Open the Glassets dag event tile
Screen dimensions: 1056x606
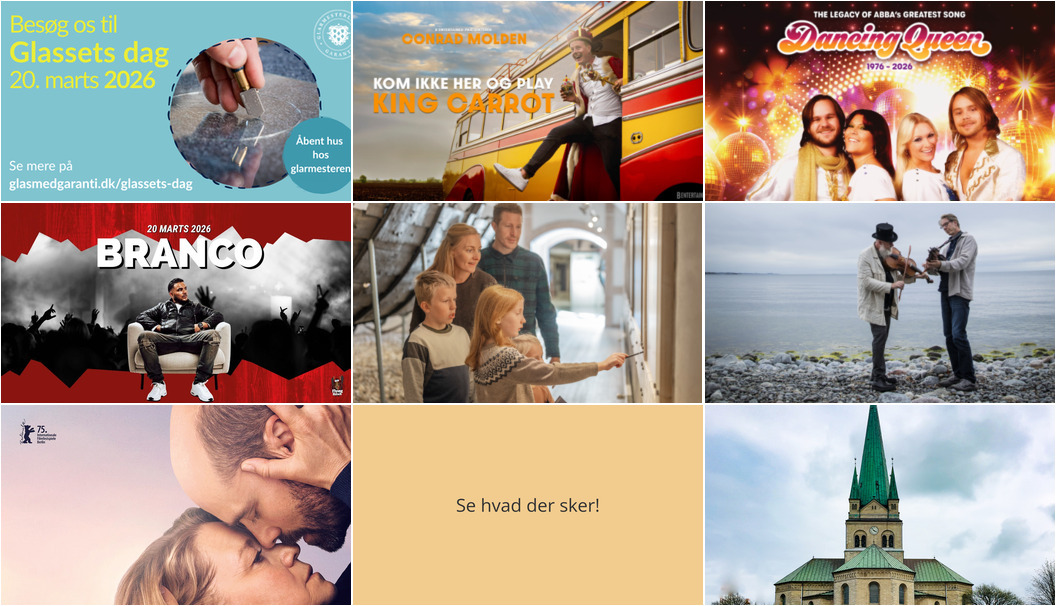[x=175, y=100]
